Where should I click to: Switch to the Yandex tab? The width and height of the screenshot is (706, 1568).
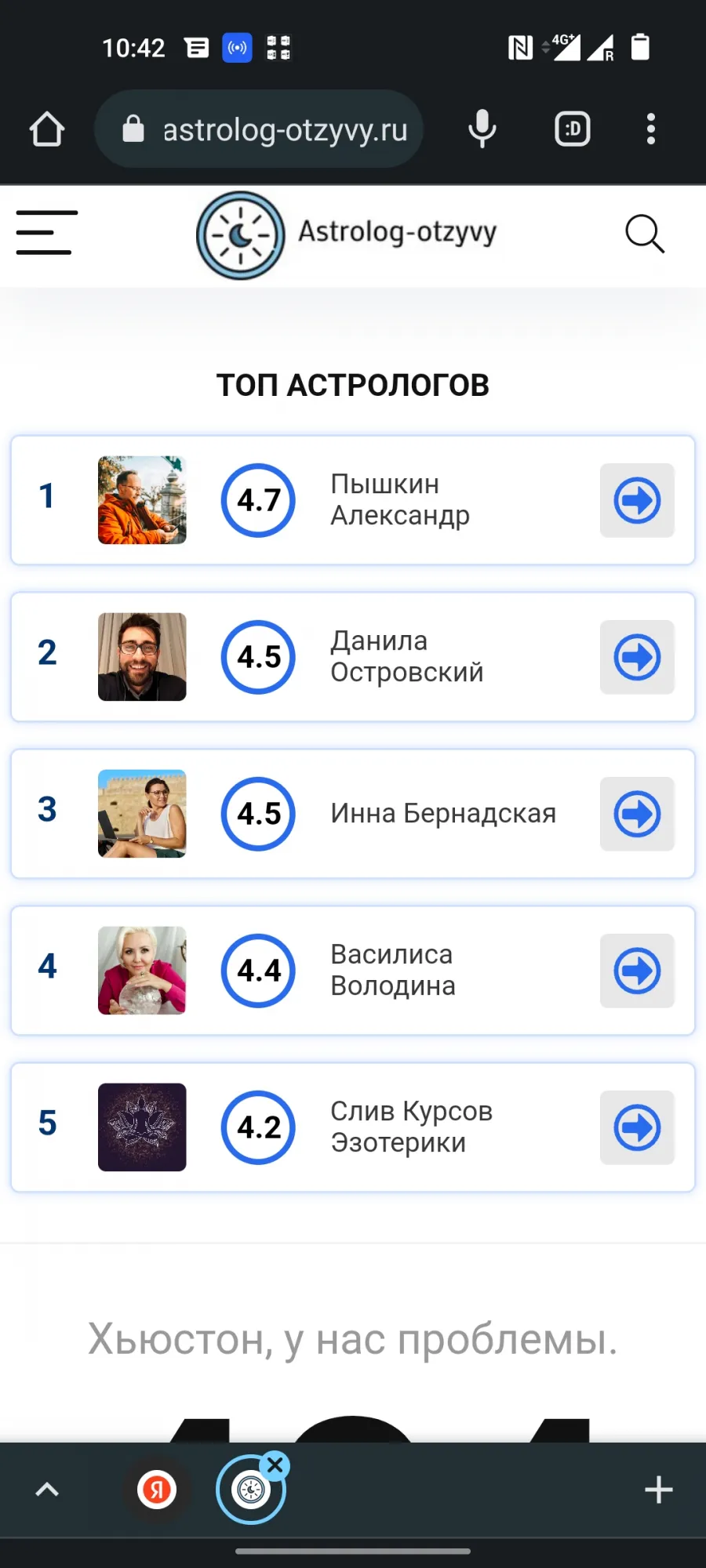coord(157,1490)
